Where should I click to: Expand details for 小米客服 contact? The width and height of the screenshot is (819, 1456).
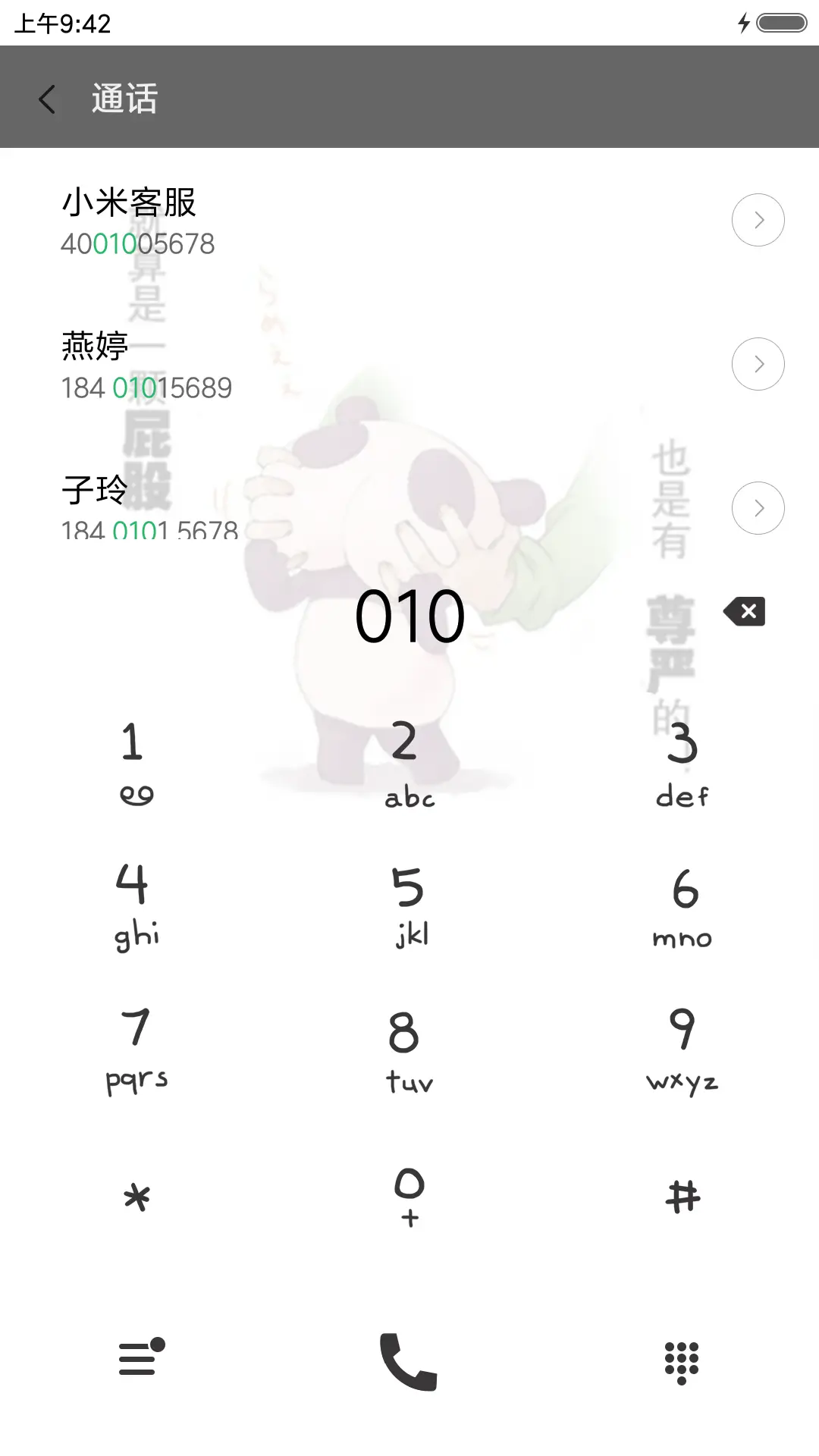point(758,220)
